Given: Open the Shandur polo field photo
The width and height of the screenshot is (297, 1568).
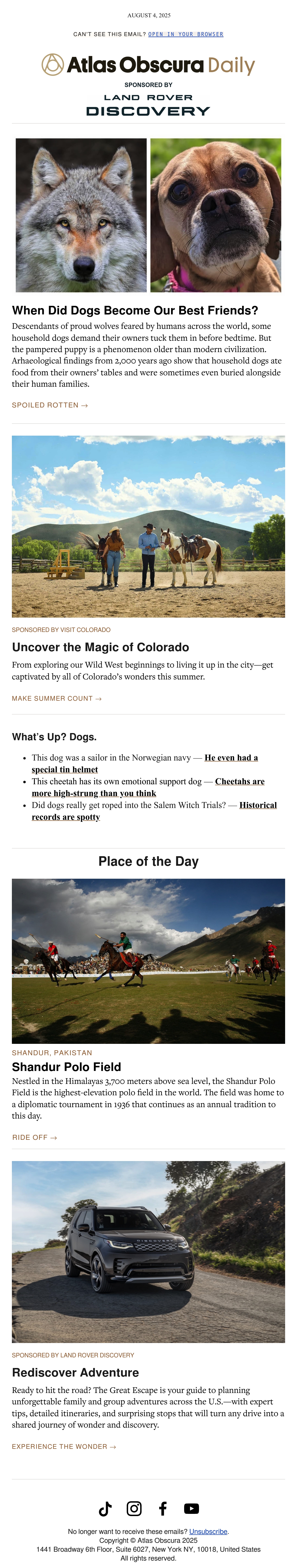Looking at the screenshot, I should [x=148, y=961].
